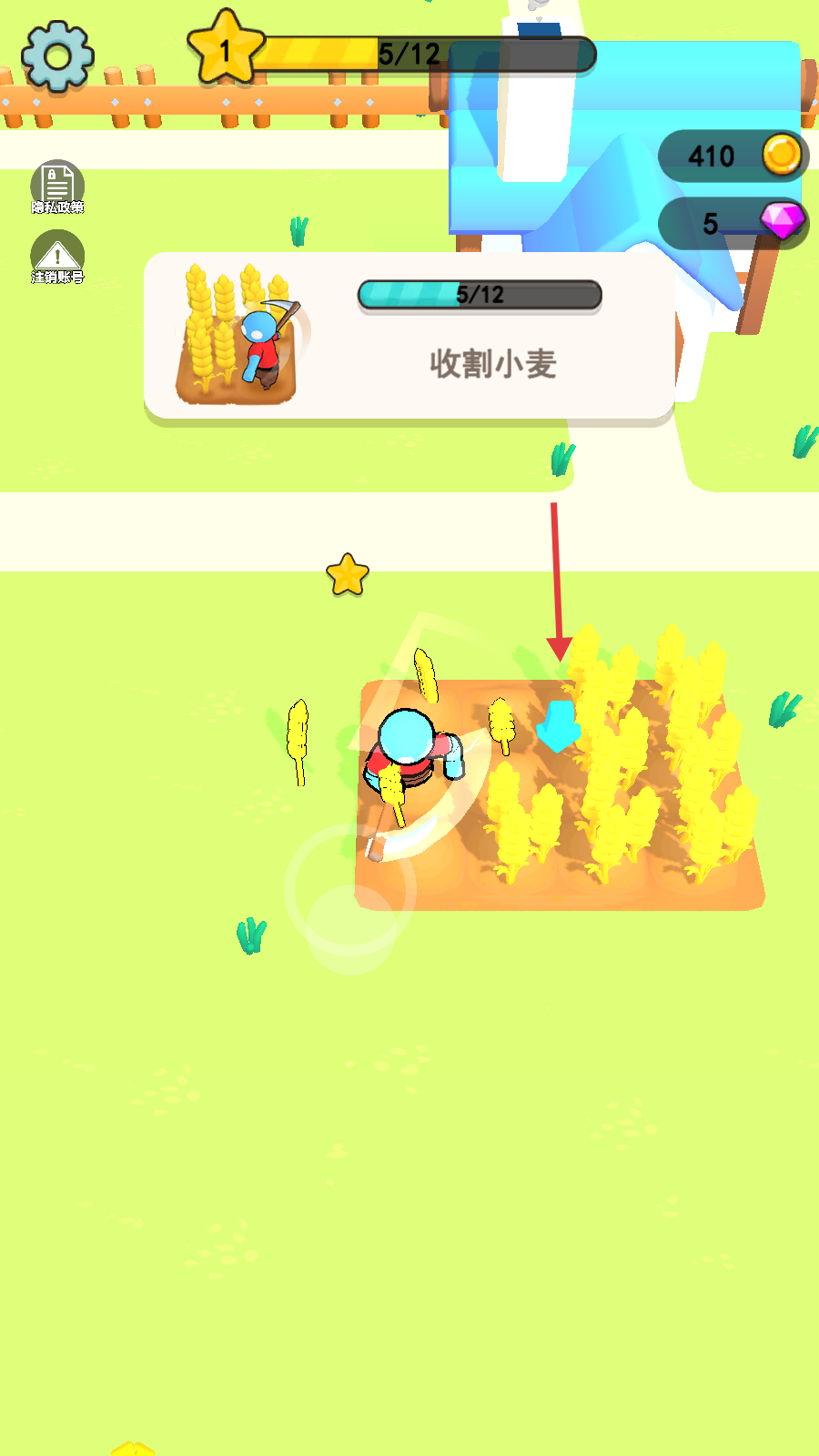This screenshot has width=819, height=1456.
Task: Open the 隐私政策 privacy policy
Action: (57, 187)
